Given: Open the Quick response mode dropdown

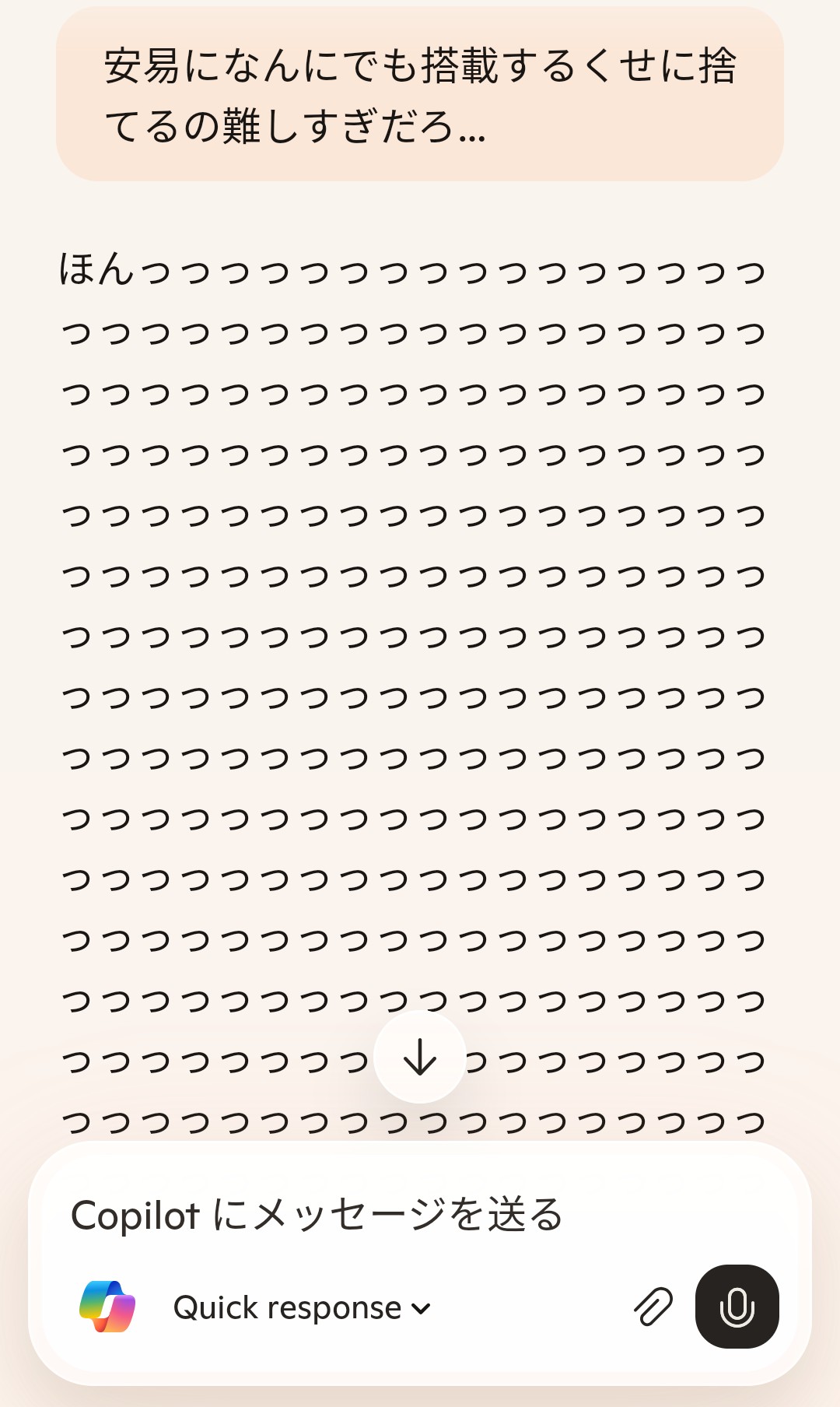Looking at the screenshot, I should click(x=302, y=1308).
